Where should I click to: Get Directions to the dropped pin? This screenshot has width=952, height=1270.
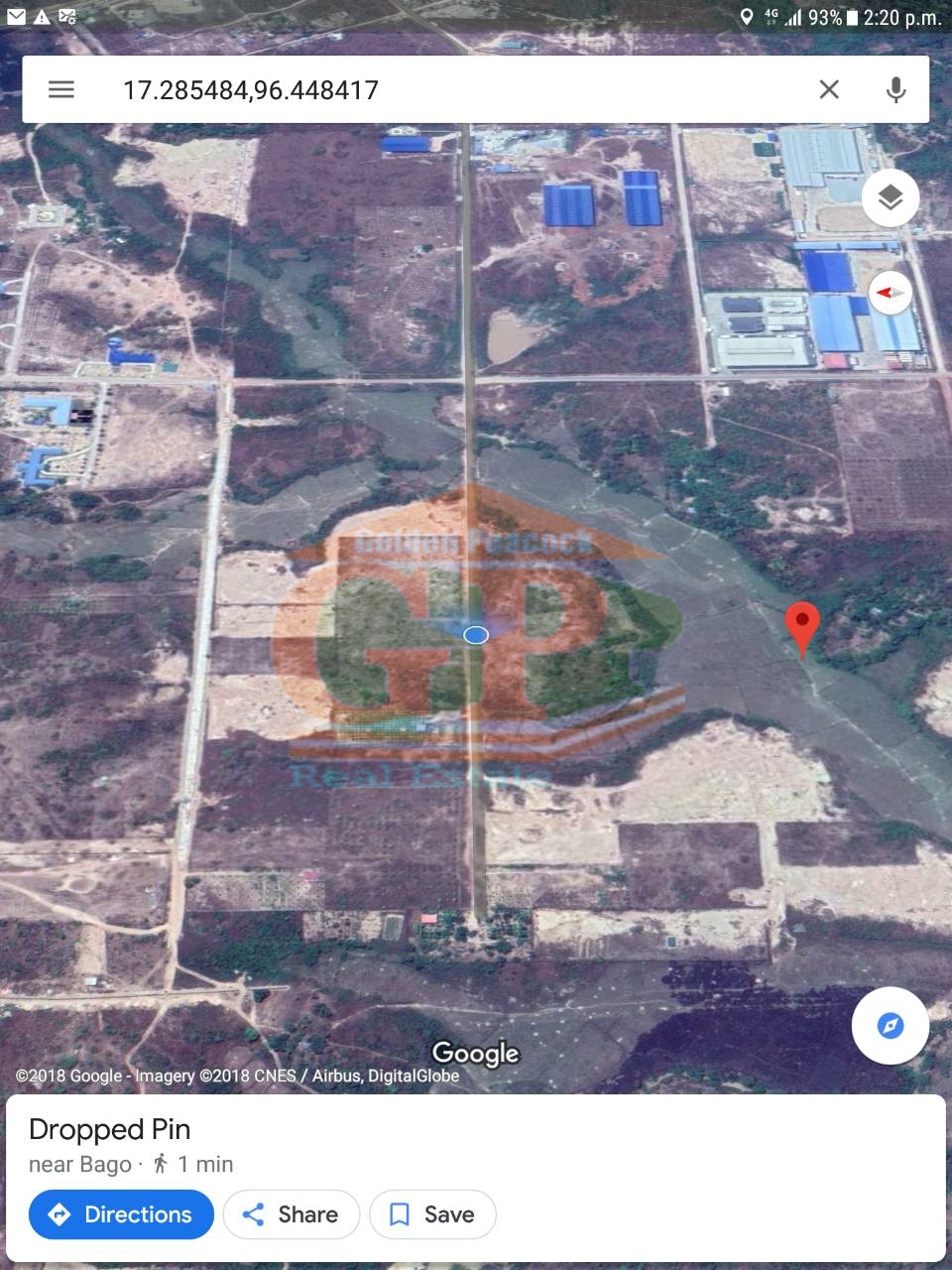click(x=121, y=1214)
